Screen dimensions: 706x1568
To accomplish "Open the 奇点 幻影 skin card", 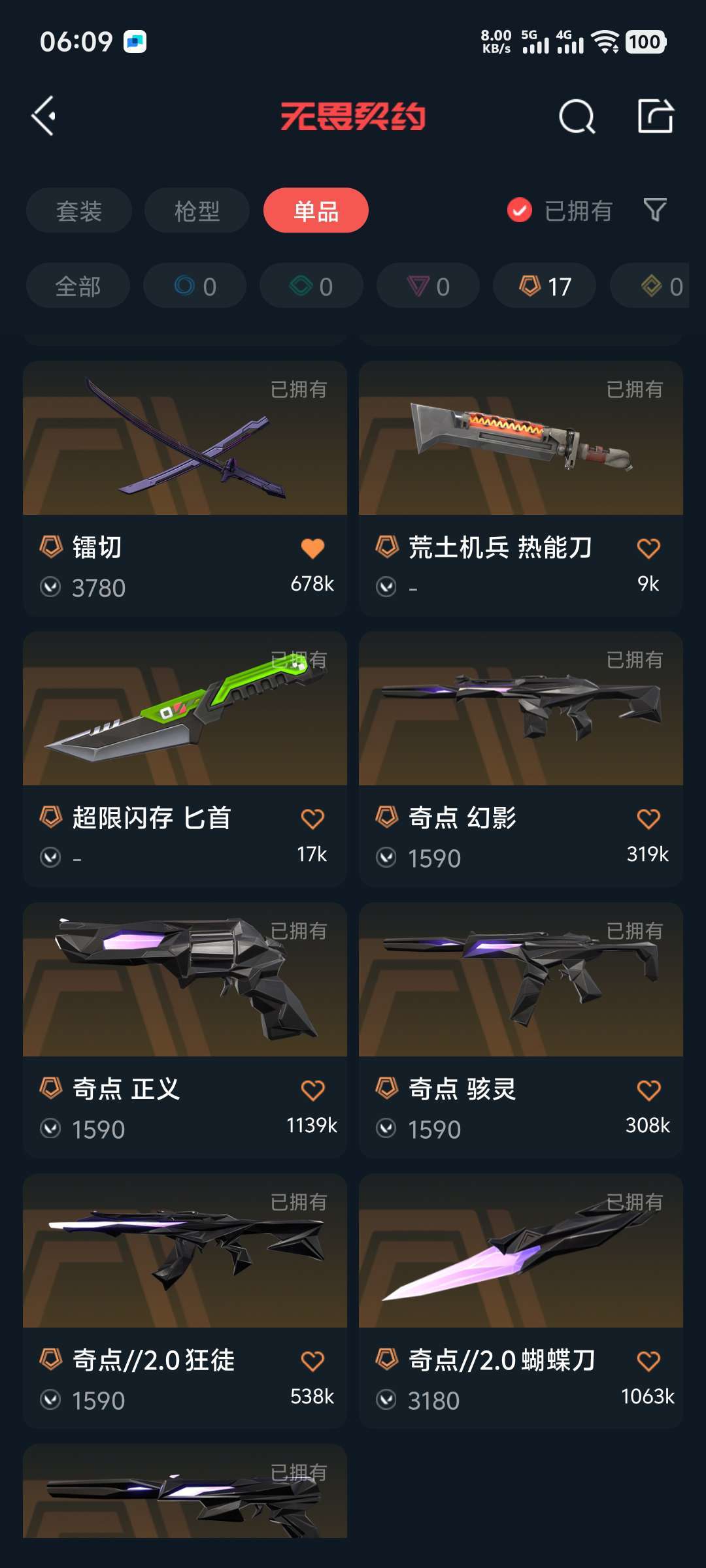I will point(521,759).
